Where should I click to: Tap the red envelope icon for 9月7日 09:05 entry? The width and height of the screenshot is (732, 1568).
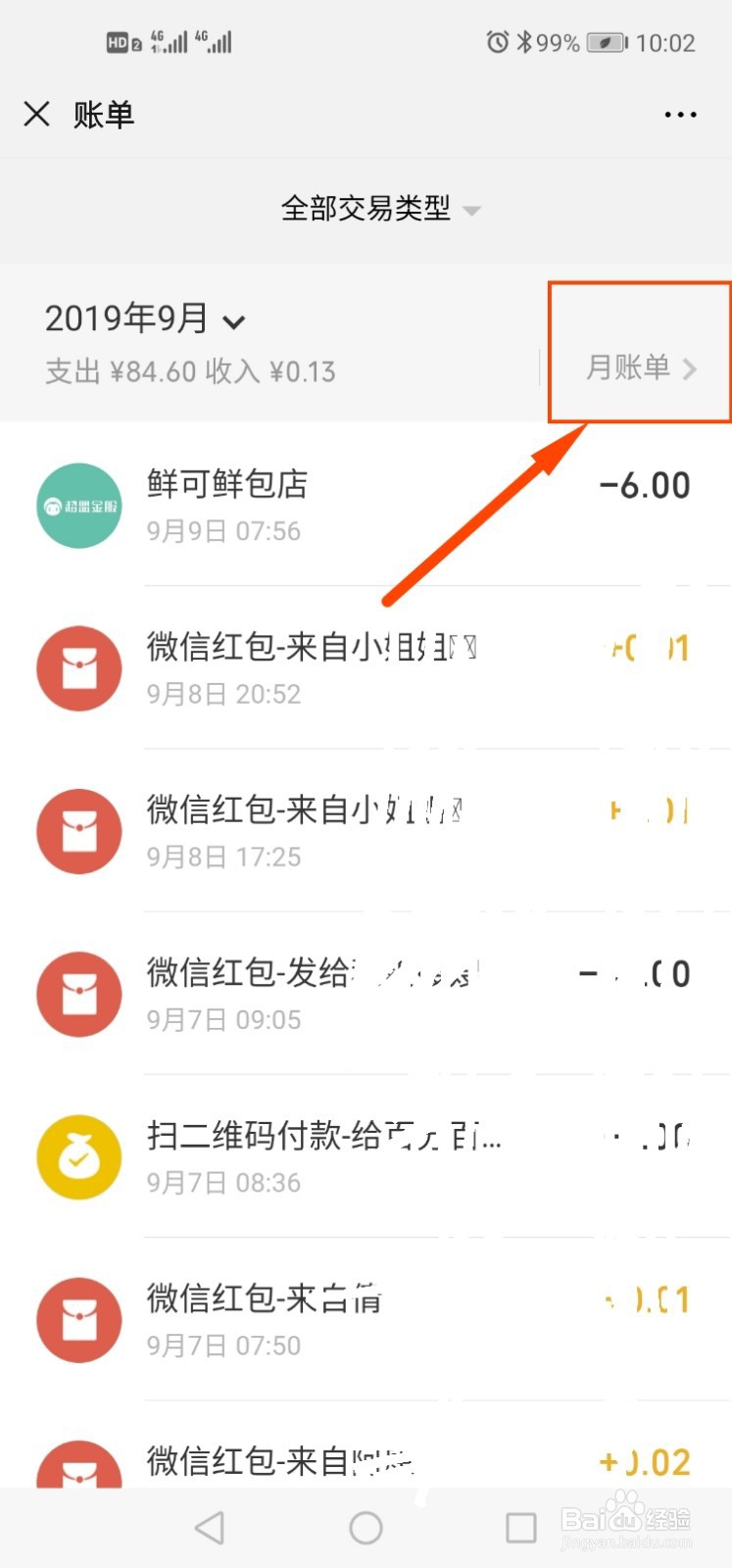pos(78,994)
